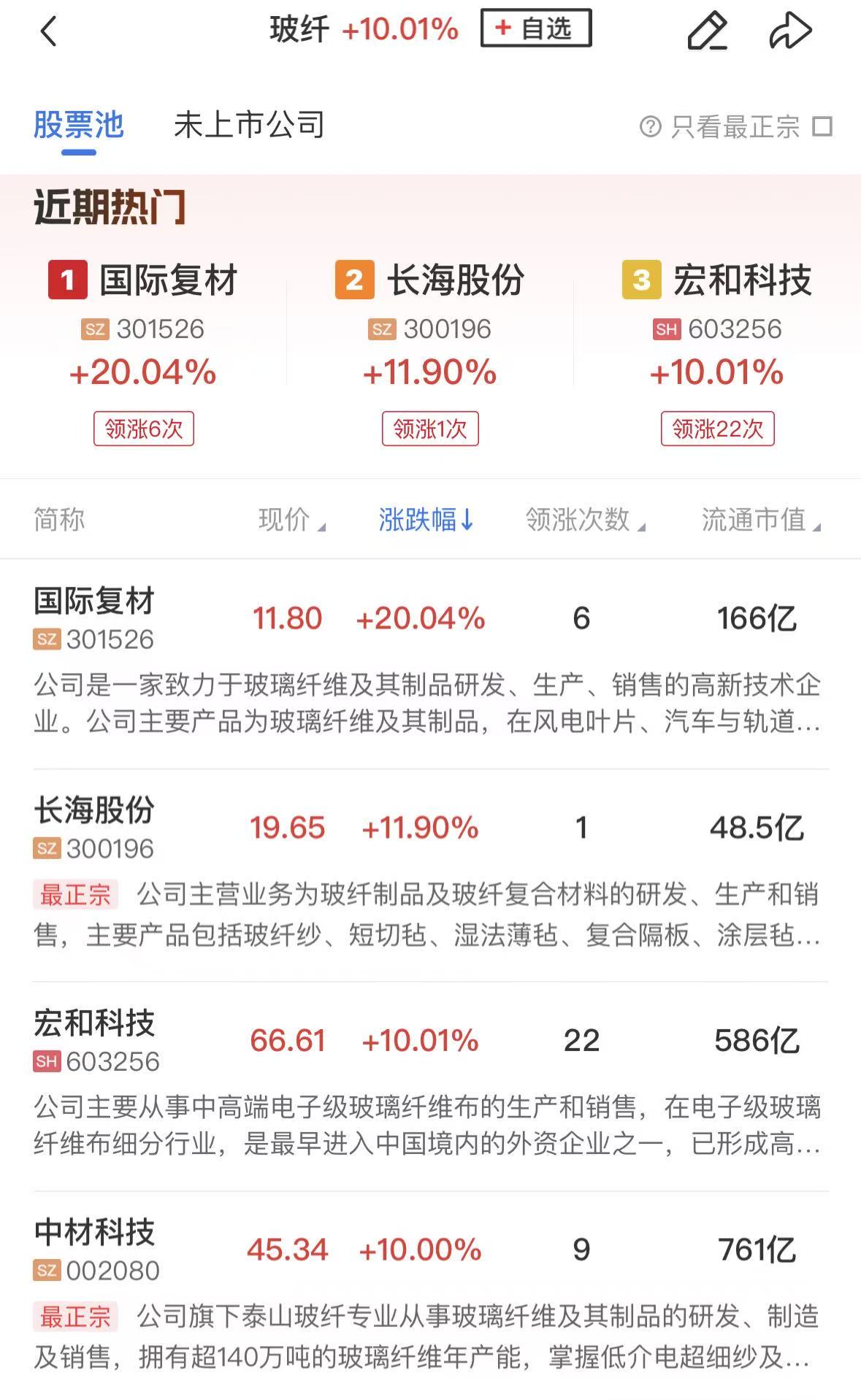The image size is (861, 1400).
Task: Open hot card ranked 2 长海股份
Action: click(430, 352)
